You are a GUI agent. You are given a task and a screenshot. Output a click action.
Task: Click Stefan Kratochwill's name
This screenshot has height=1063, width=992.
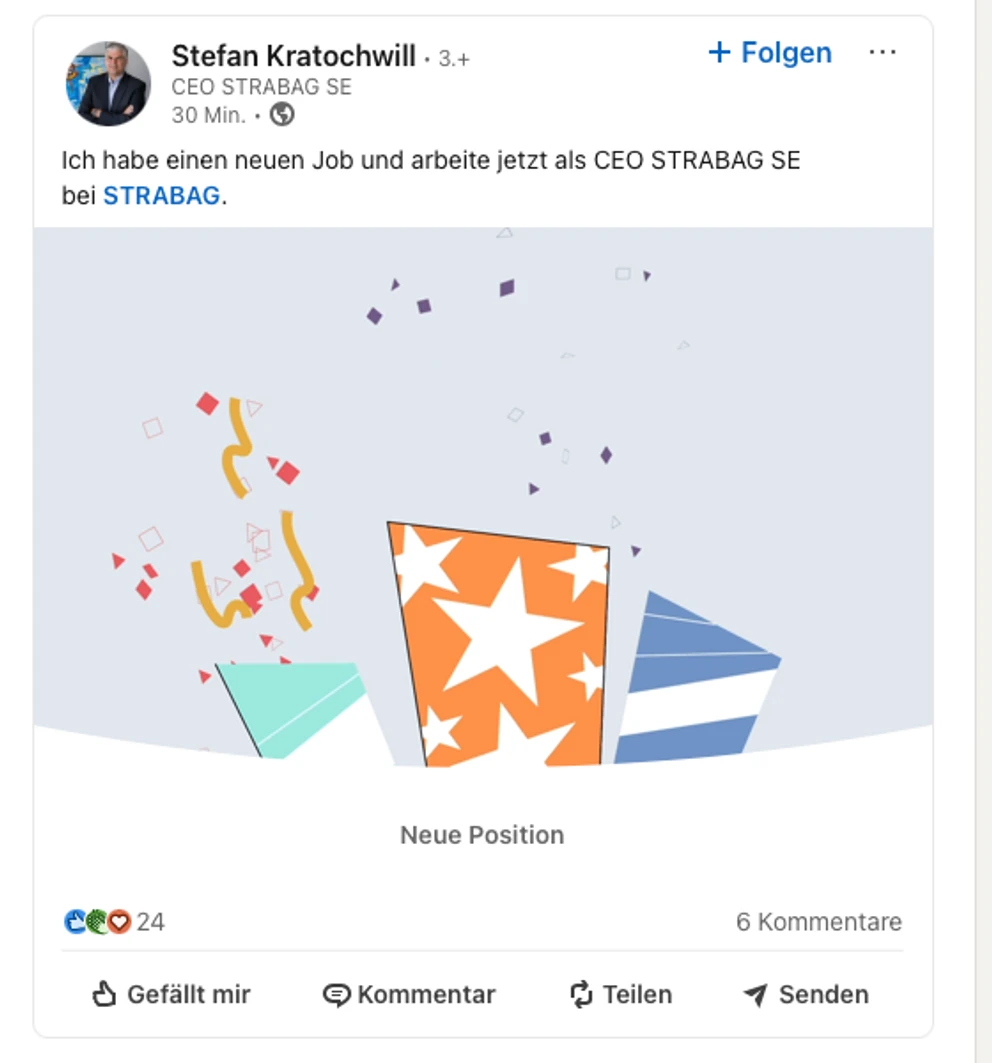pos(296,57)
